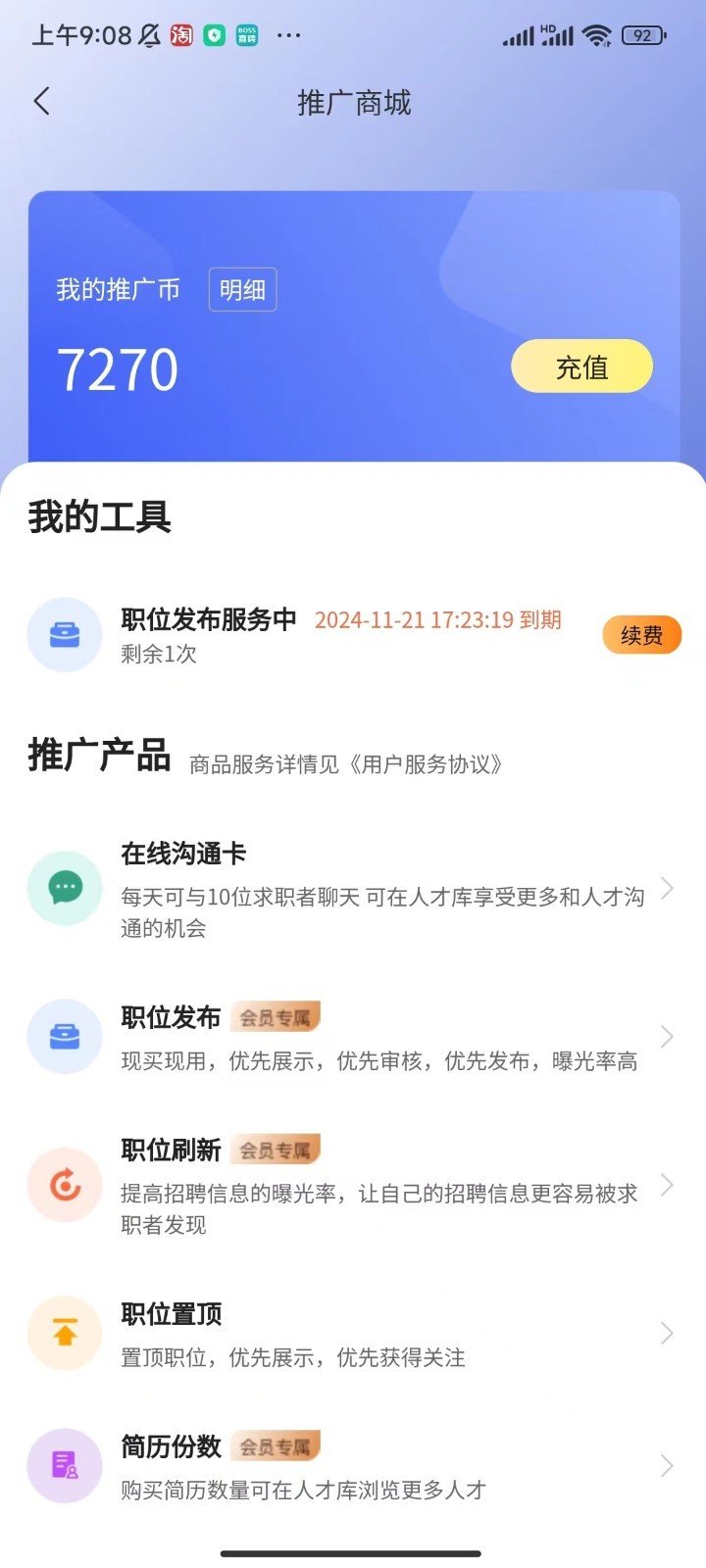Open 明细 to view coin details
The width and height of the screenshot is (706, 1568).
pyautogui.click(x=241, y=289)
